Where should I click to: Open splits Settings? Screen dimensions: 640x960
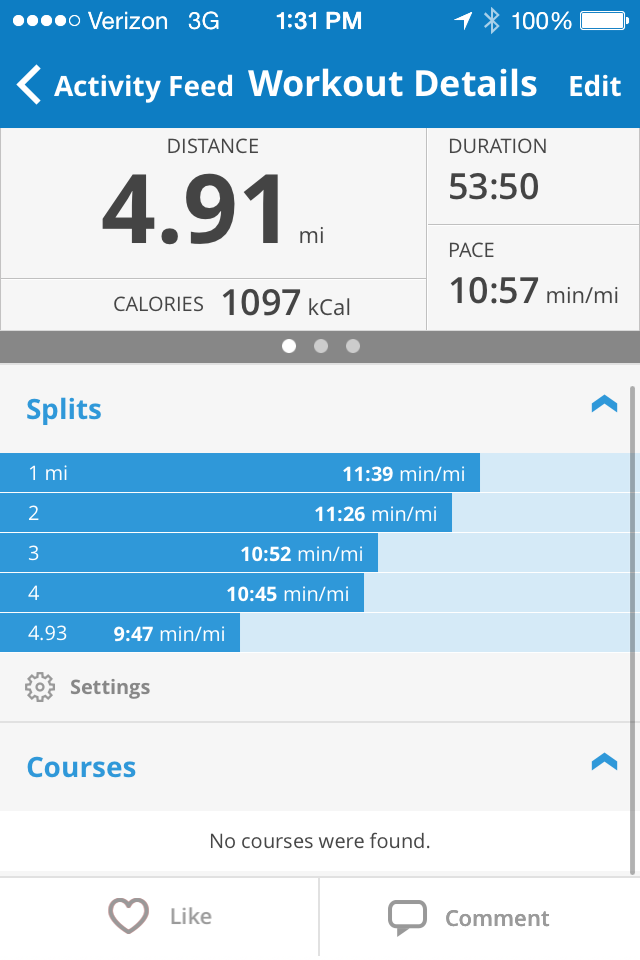pos(88,687)
